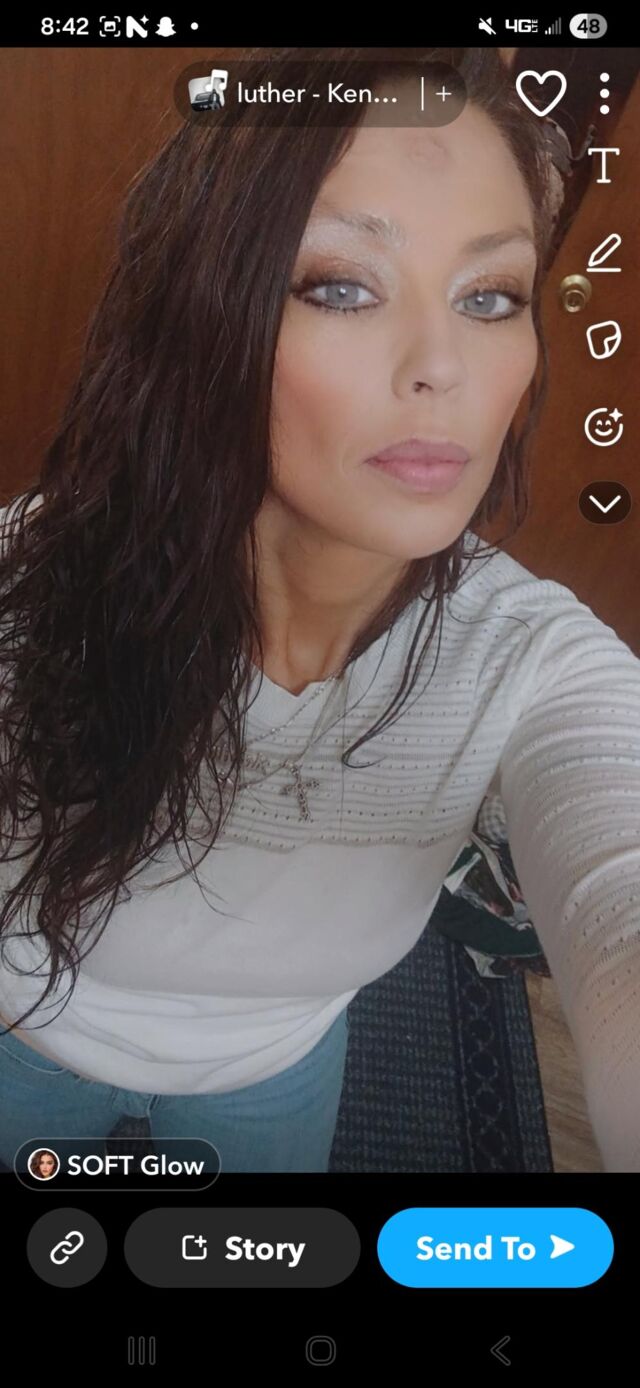Image resolution: width=640 pixels, height=1388 pixels.
Task: Tap the plus next to the music title
Action: [444, 94]
